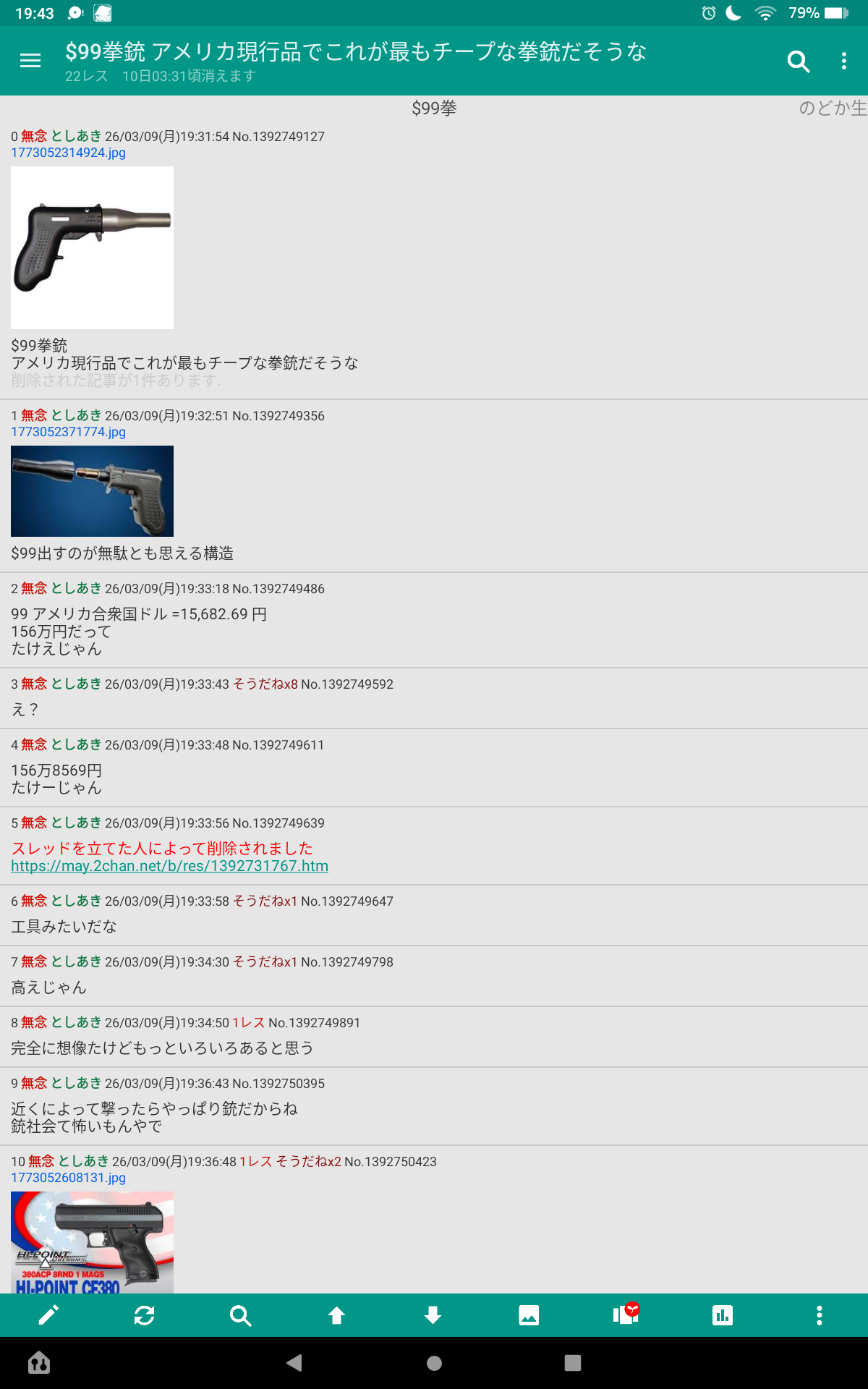Jump to top of thread
Viewport: 868px width, 1389px height.
click(336, 1315)
